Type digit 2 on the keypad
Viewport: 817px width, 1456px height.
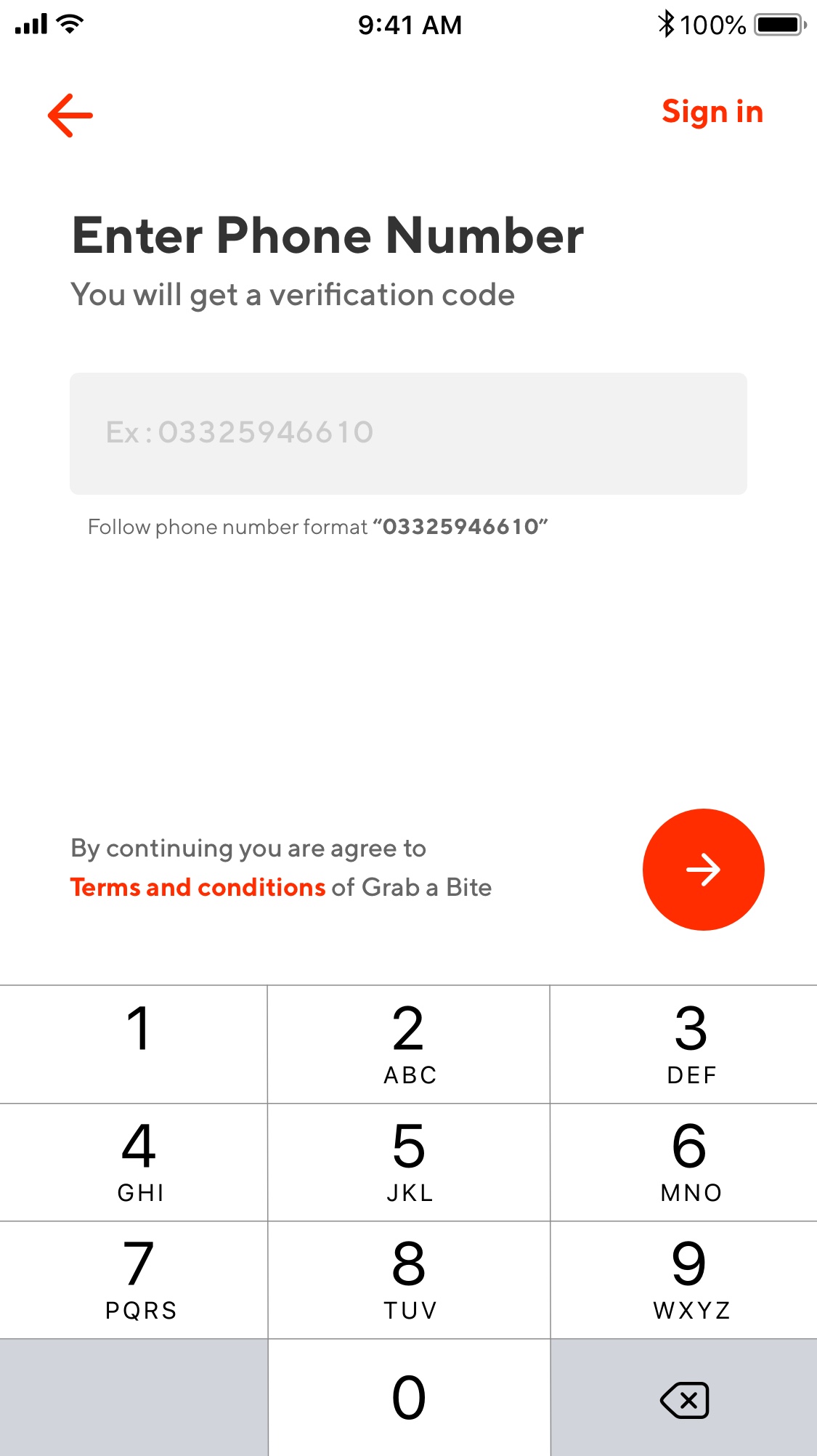(x=409, y=1044)
